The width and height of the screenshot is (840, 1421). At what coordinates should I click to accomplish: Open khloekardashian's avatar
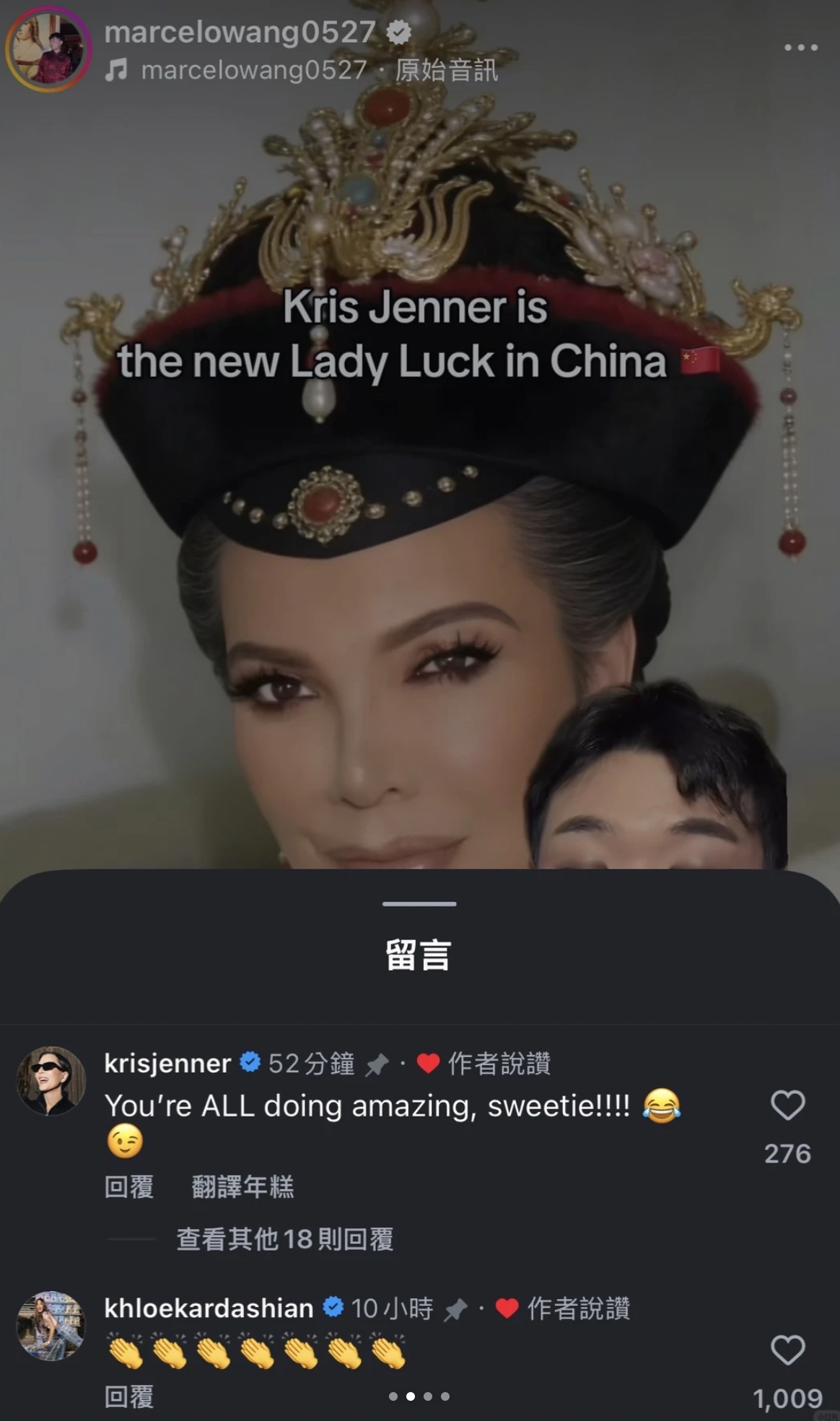(51, 1326)
